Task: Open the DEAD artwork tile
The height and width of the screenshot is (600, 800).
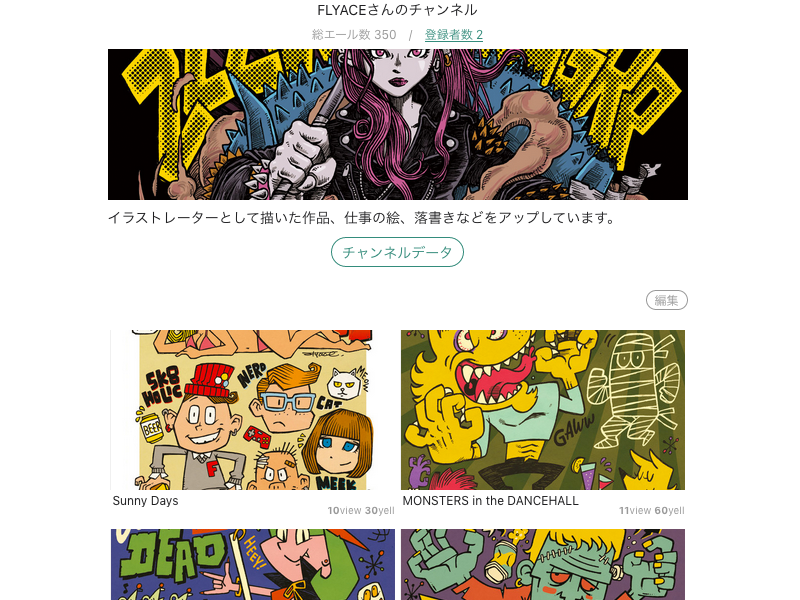Action: [x=253, y=564]
